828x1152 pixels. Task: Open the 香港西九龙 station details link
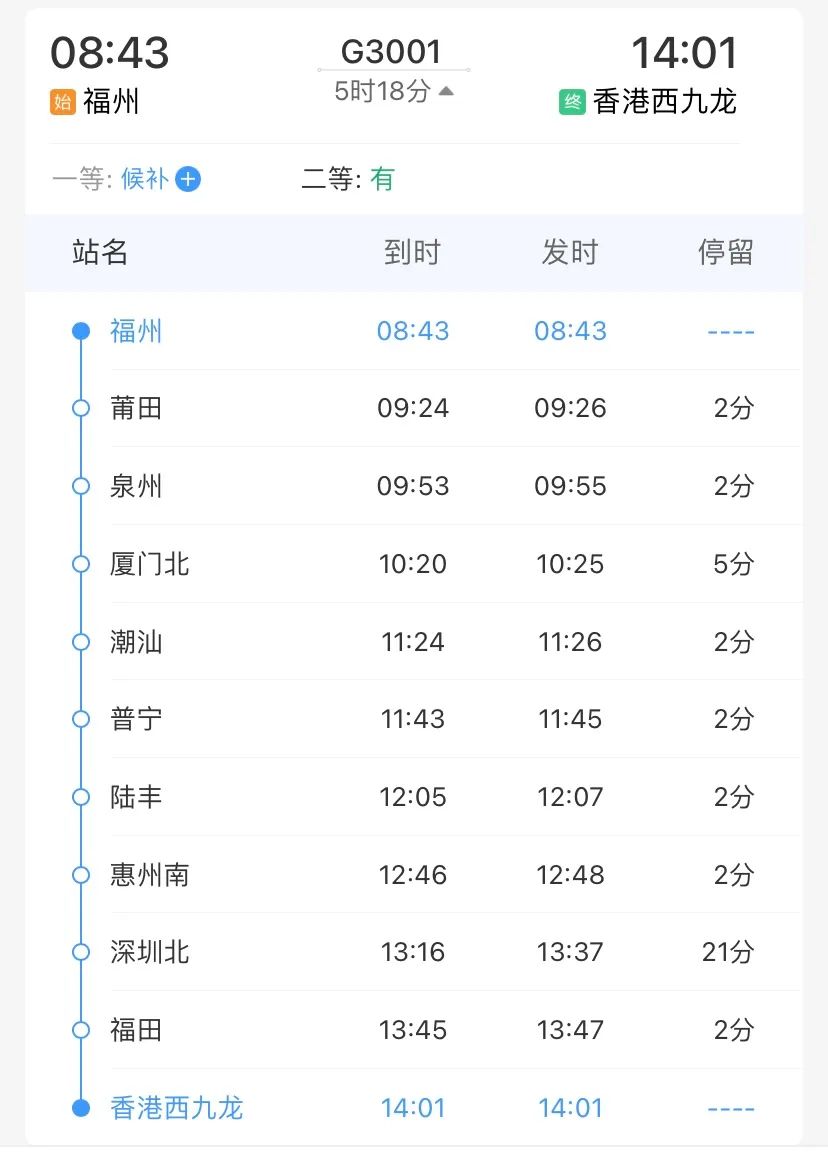[176, 1107]
